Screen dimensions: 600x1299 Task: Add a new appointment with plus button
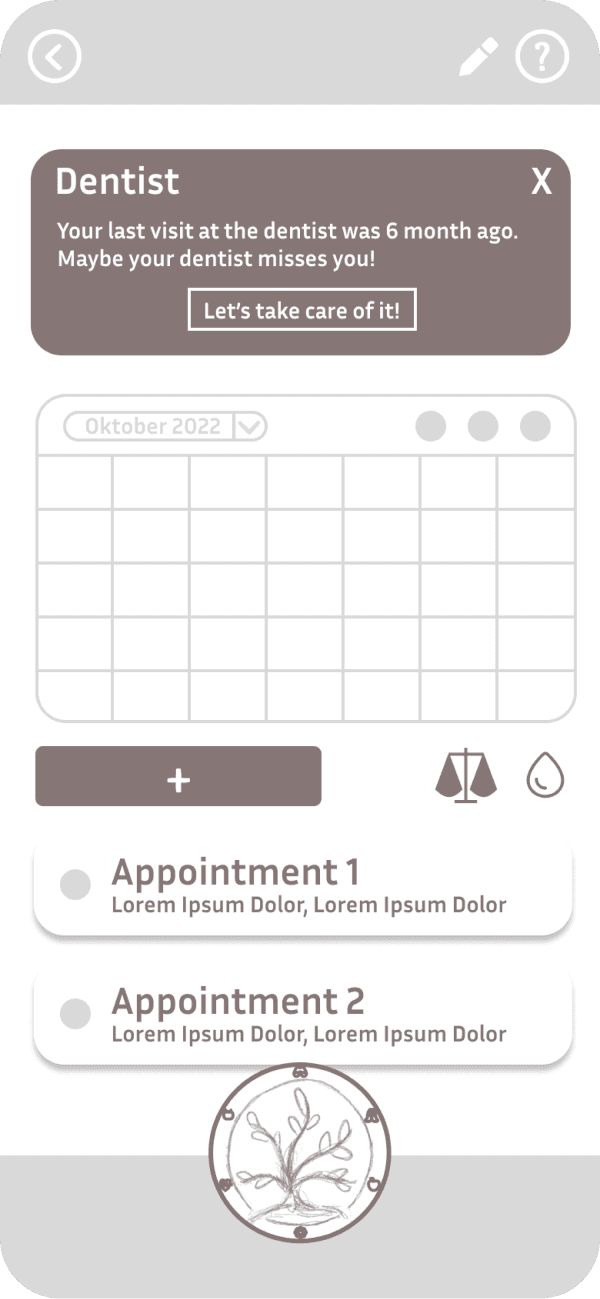(x=178, y=776)
